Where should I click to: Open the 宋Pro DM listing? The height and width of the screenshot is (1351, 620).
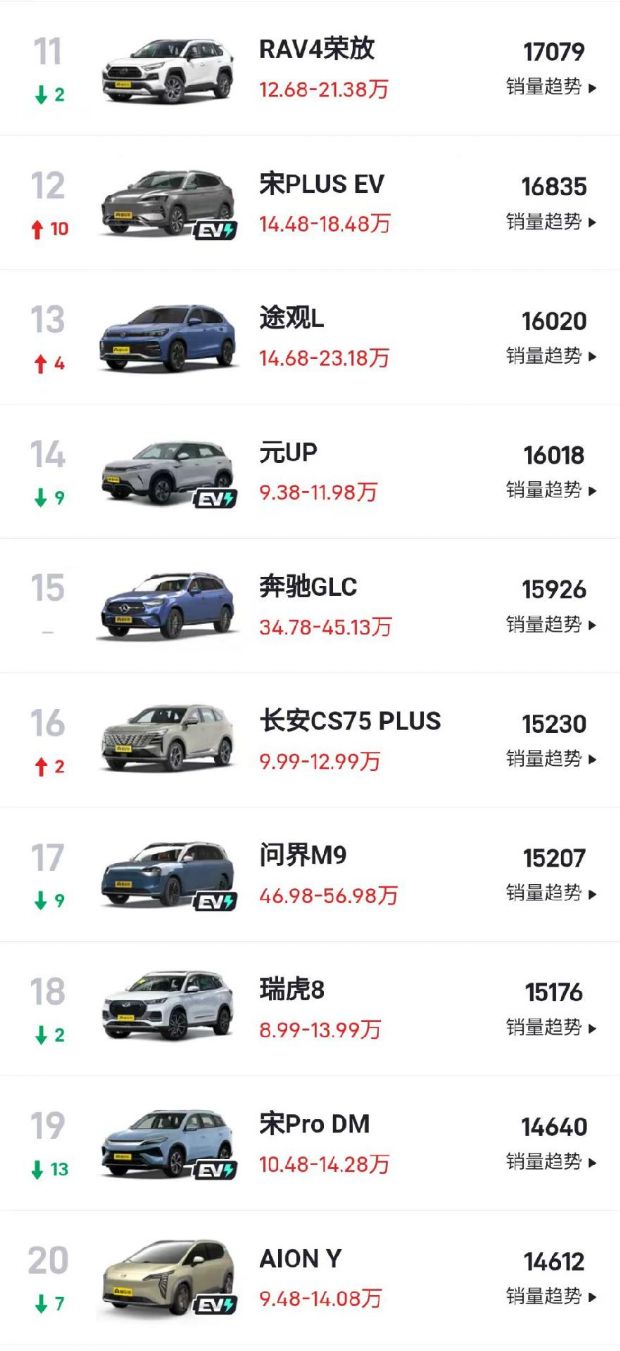(314, 1124)
